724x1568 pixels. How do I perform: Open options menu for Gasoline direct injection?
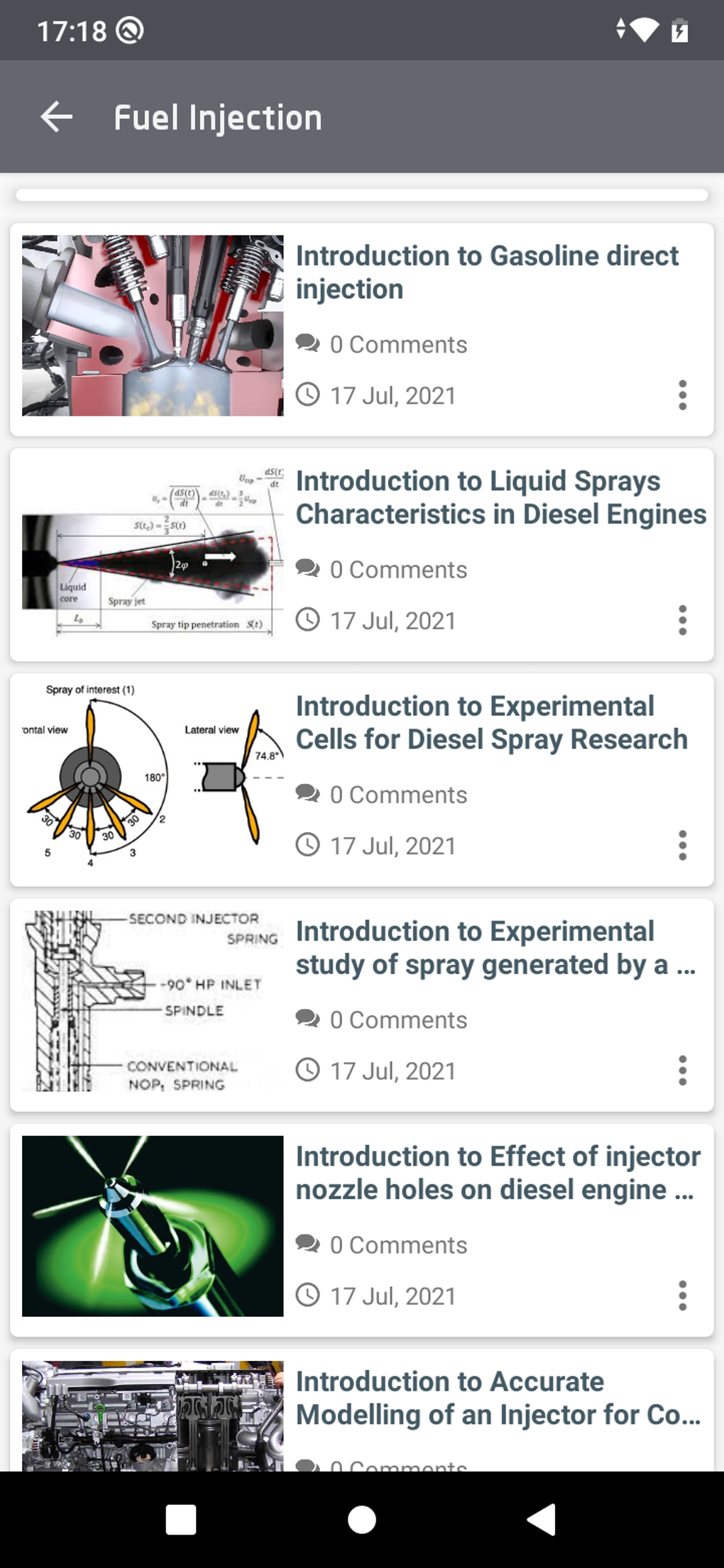681,395
